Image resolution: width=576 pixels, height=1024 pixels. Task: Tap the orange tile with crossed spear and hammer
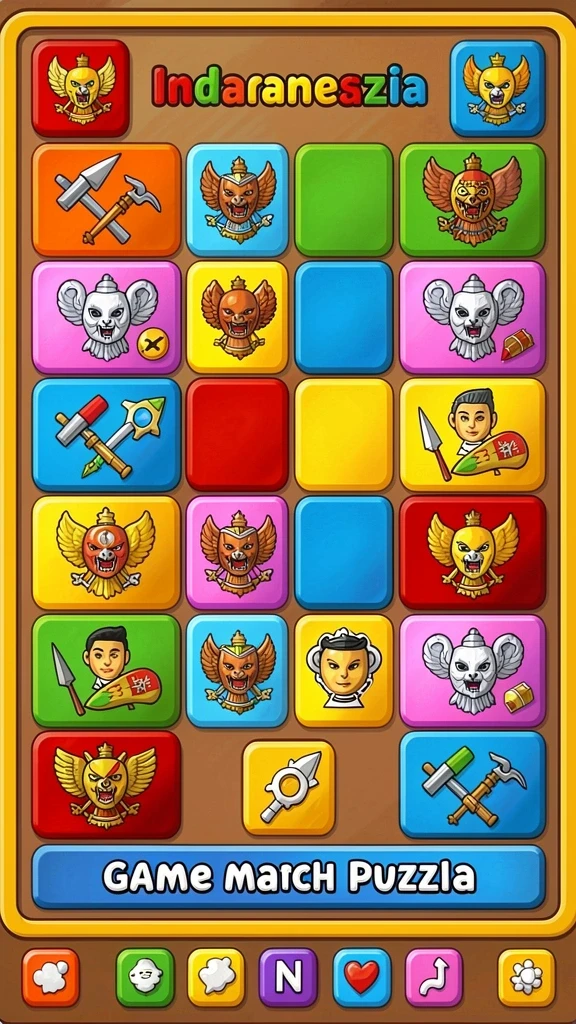click(x=106, y=200)
